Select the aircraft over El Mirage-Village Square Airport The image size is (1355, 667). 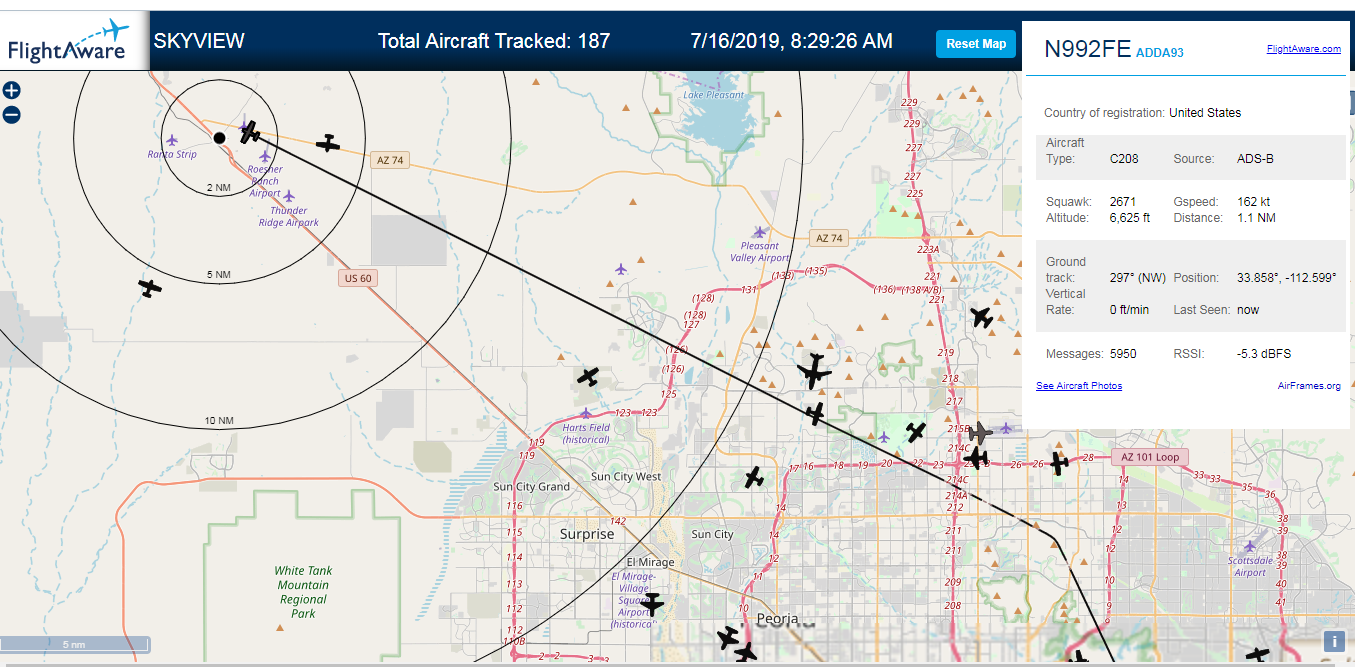click(652, 603)
